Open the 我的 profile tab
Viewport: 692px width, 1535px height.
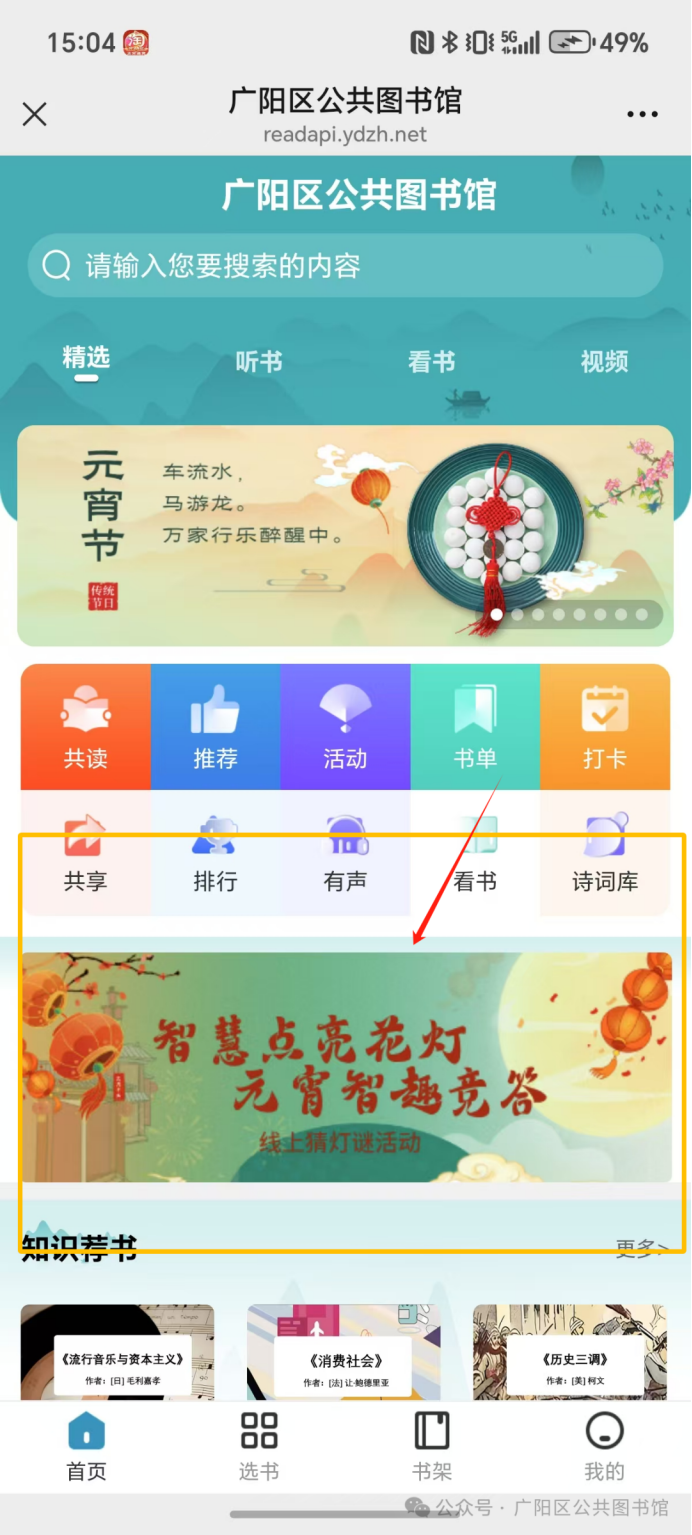click(604, 1446)
